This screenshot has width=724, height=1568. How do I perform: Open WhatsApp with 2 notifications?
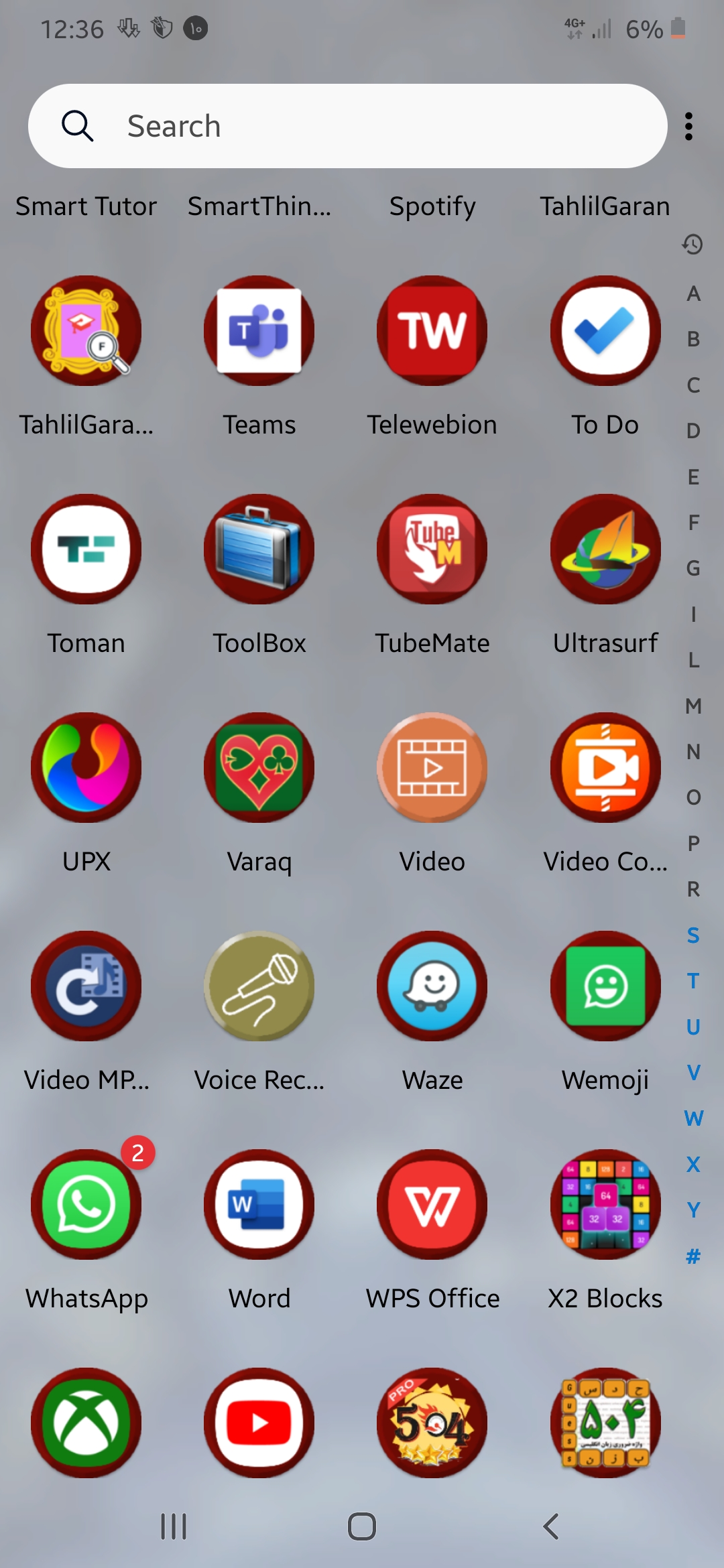(x=86, y=1205)
